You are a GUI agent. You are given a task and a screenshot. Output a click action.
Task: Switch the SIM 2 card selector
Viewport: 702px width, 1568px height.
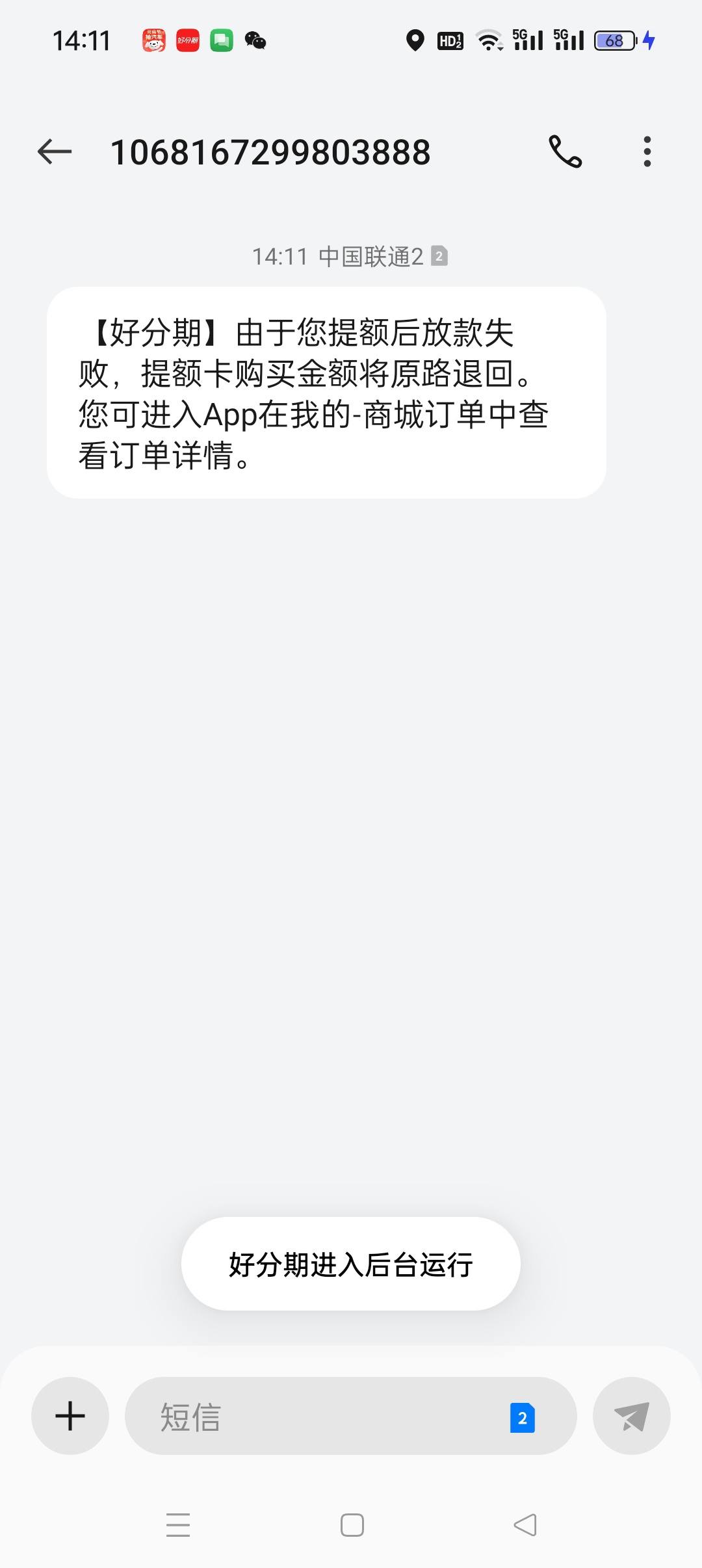(x=523, y=1418)
